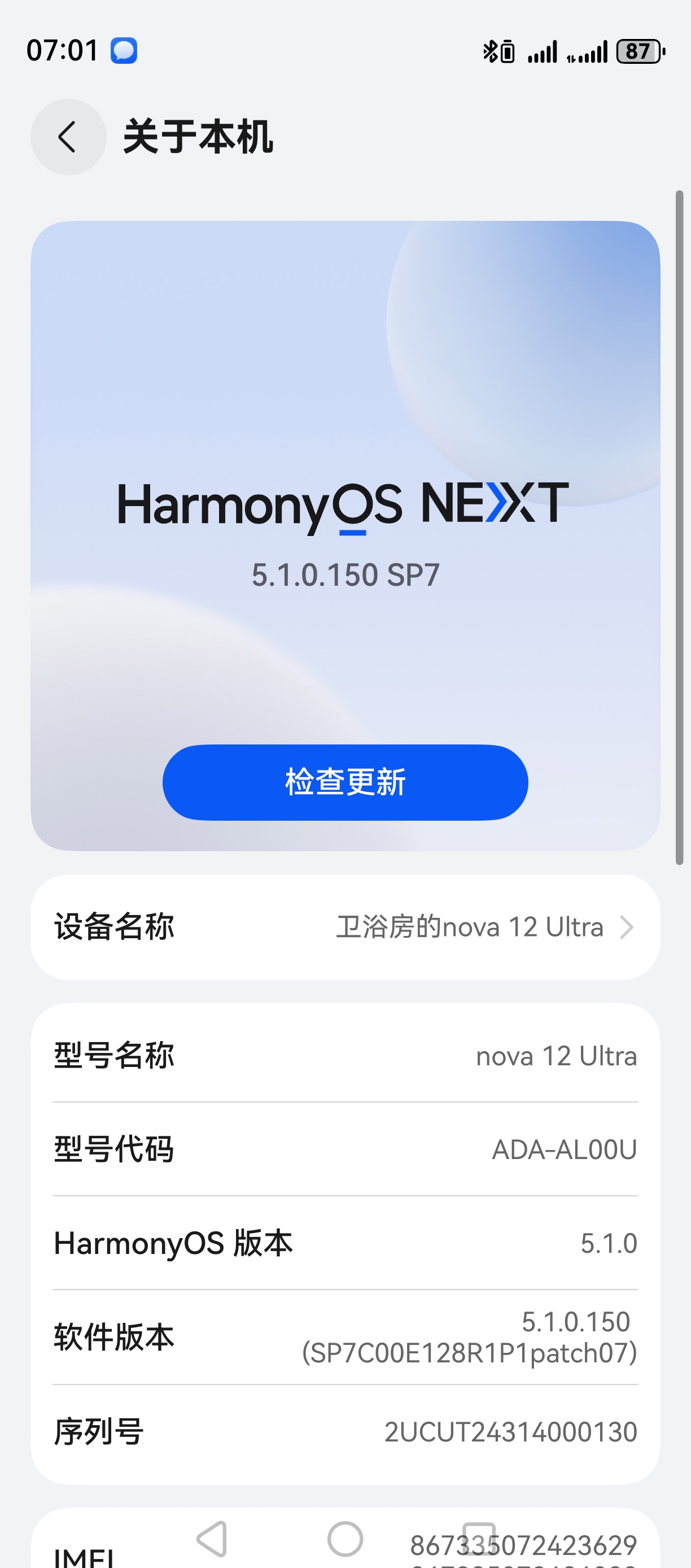691x1568 pixels.
Task: Tap the system back triangle
Action: pos(212,1539)
